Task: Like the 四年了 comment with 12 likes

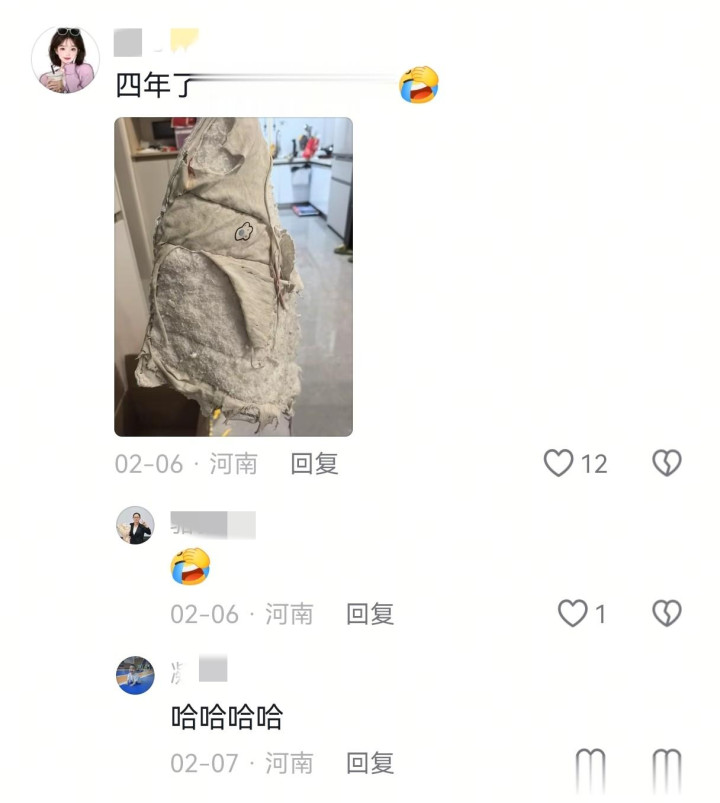Action: pos(559,463)
